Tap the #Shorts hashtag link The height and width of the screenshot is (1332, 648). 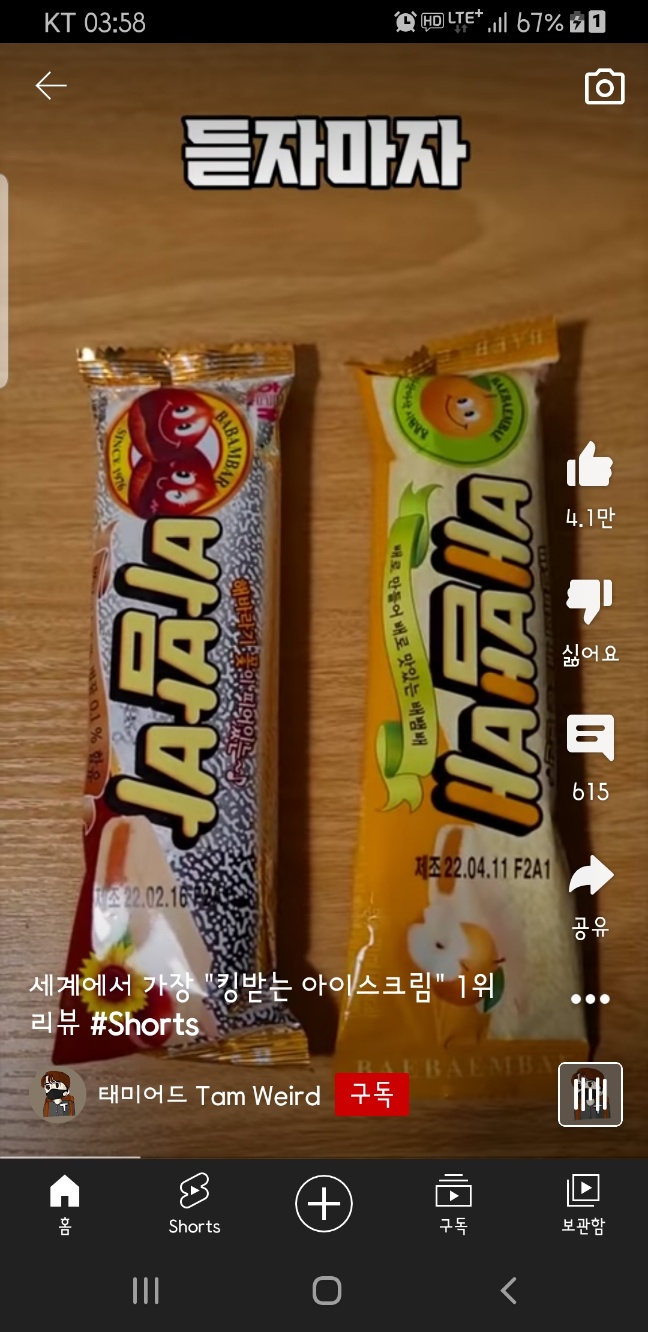click(x=144, y=1025)
